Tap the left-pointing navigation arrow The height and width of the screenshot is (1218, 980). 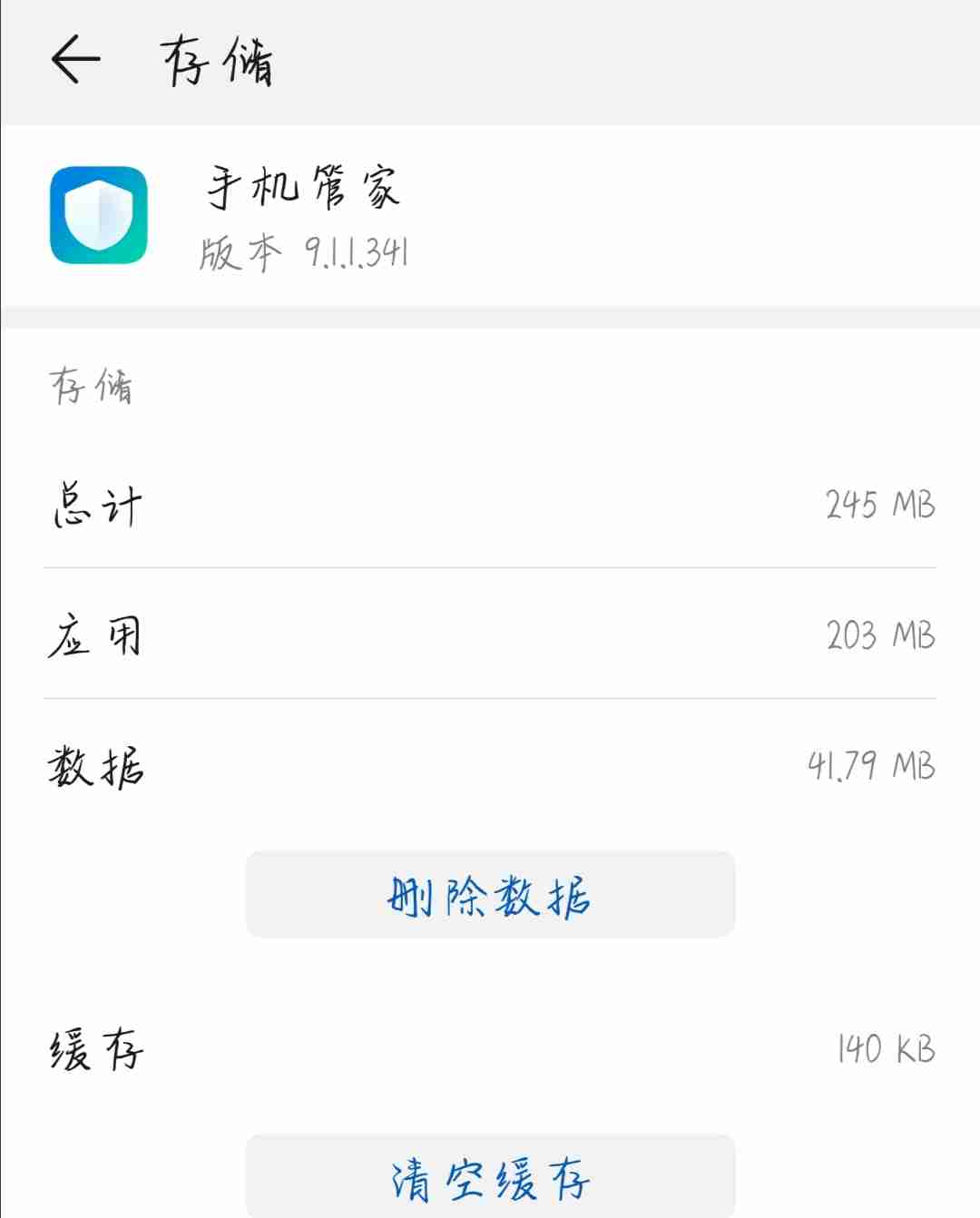point(75,58)
